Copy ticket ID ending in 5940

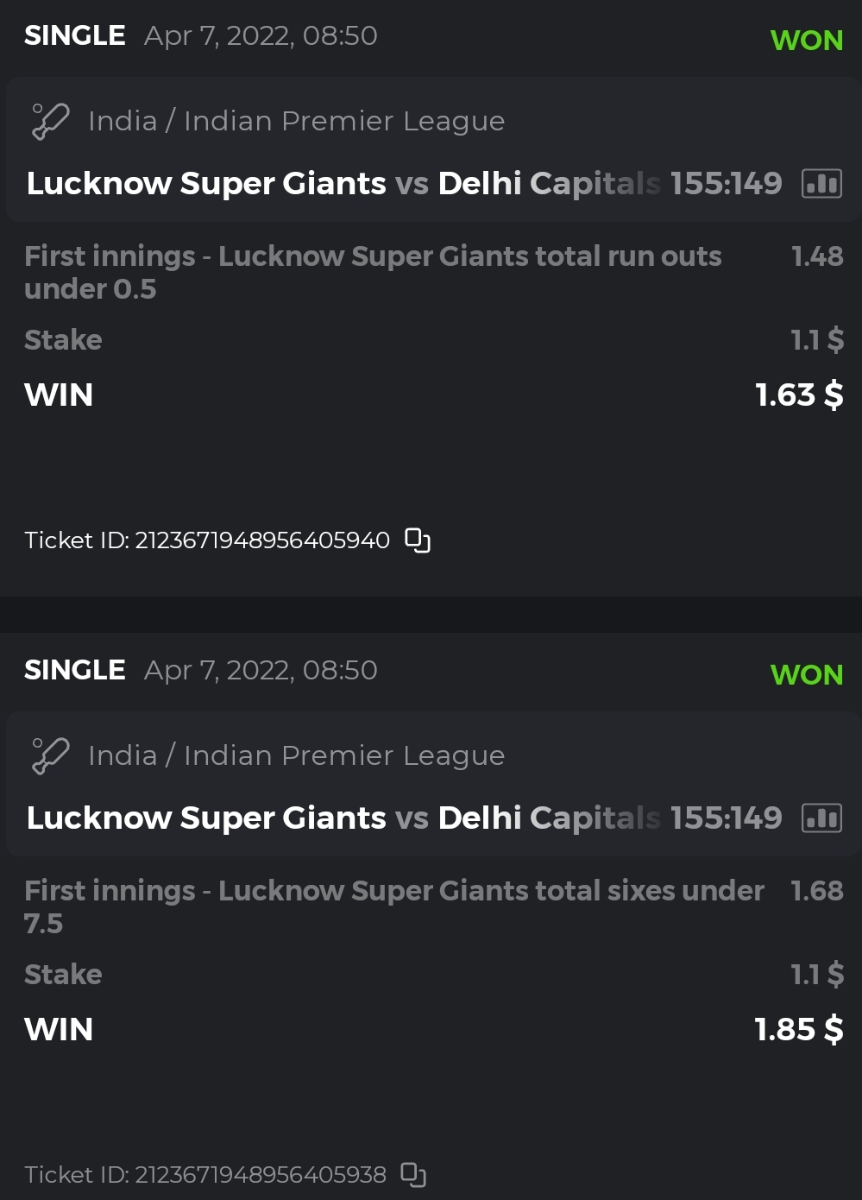click(x=417, y=541)
